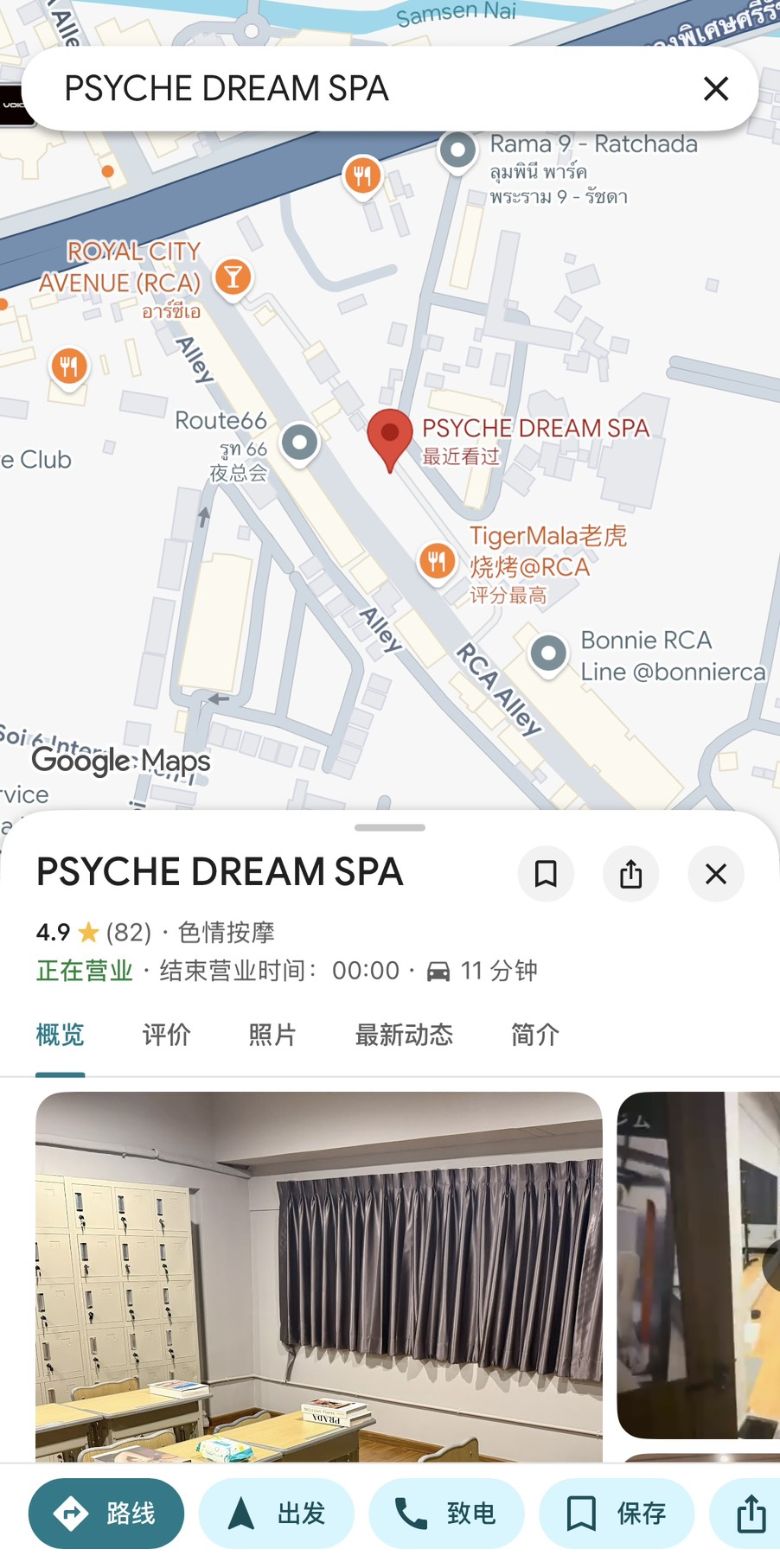Clear the PSYCHE DREAM SPA search
The image size is (780, 1568).
point(716,88)
